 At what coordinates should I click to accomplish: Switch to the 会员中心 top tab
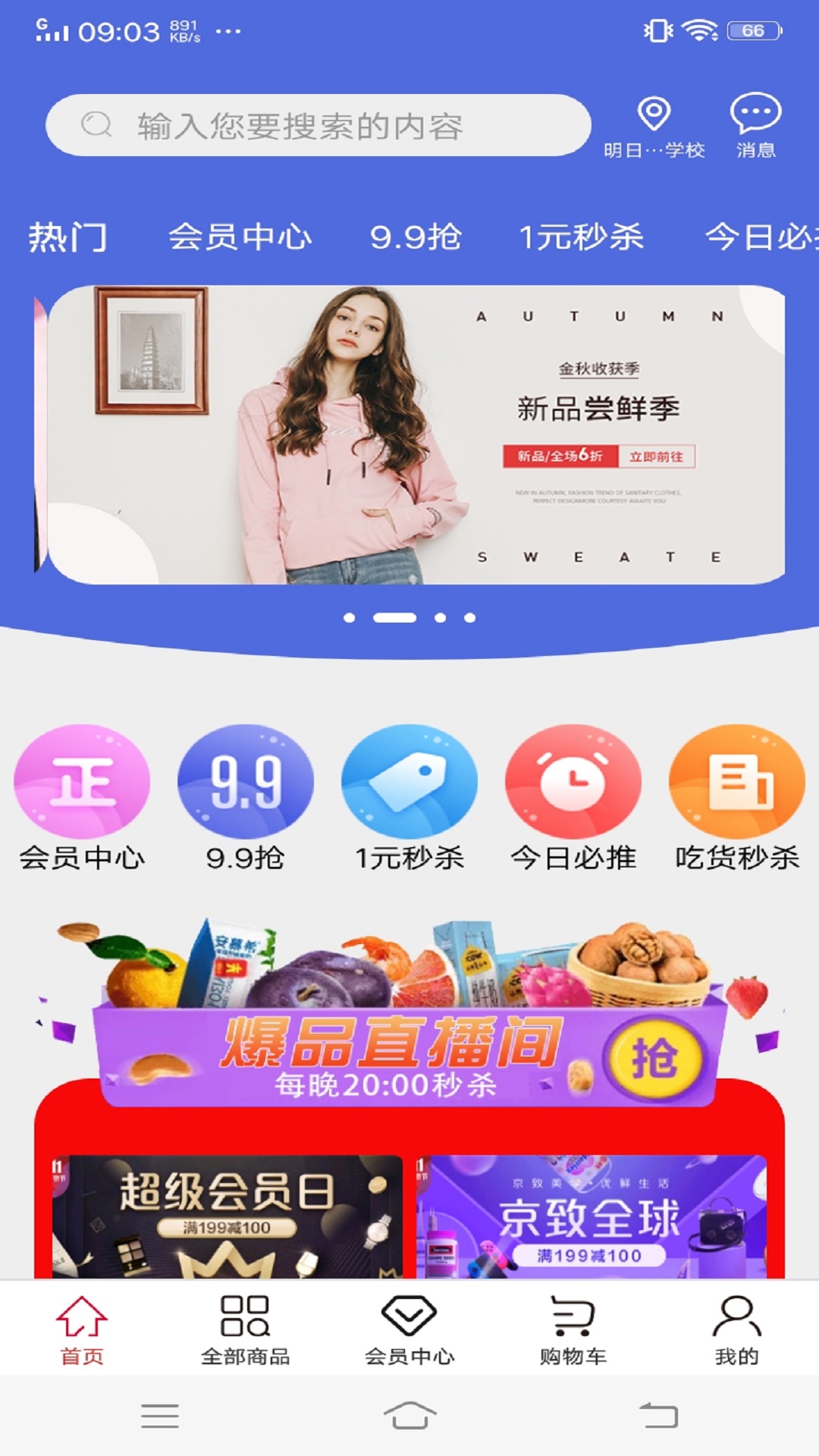point(240,237)
